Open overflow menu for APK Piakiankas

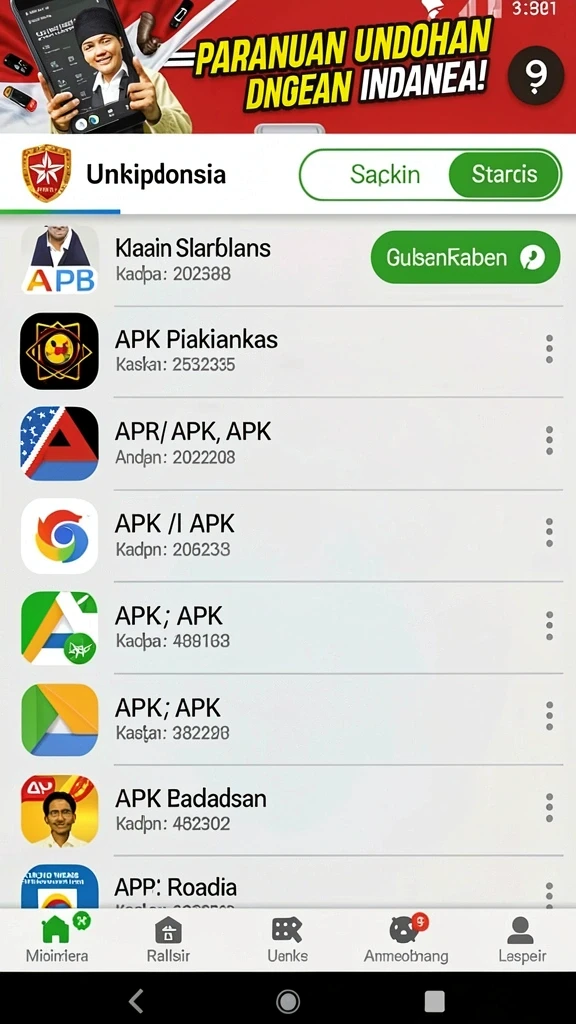tap(549, 349)
